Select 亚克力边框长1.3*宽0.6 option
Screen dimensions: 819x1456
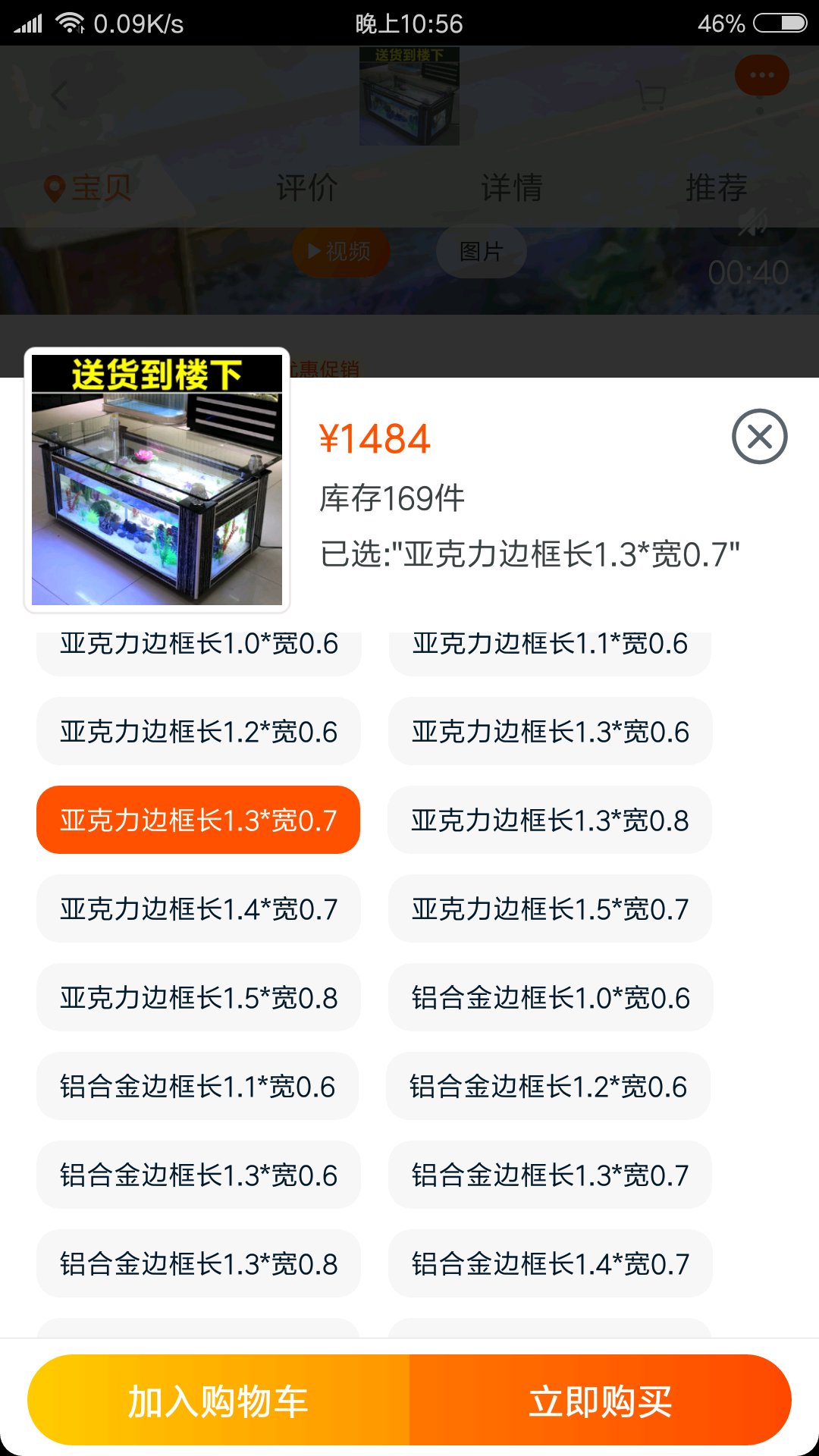(550, 732)
